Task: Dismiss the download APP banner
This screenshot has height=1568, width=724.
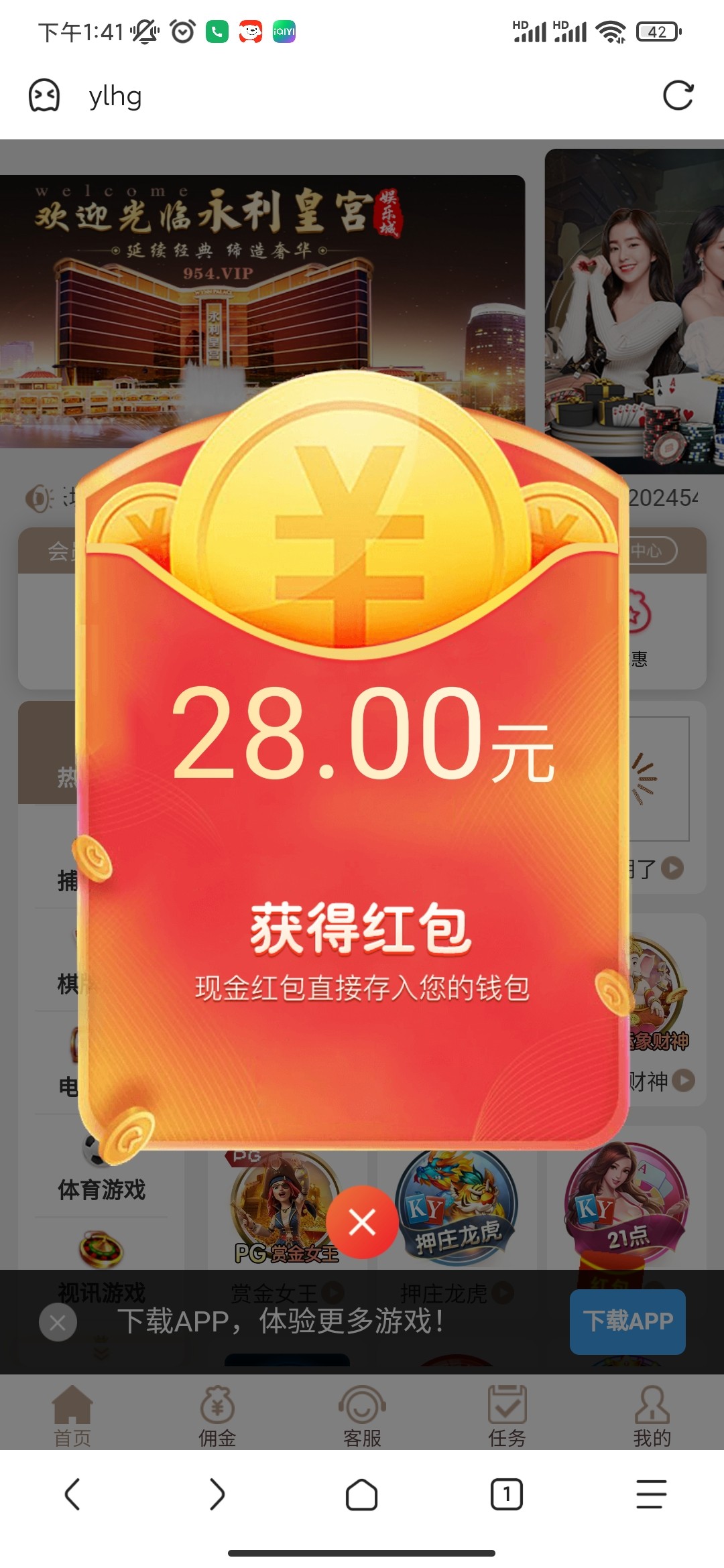Action: [58, 1322]
